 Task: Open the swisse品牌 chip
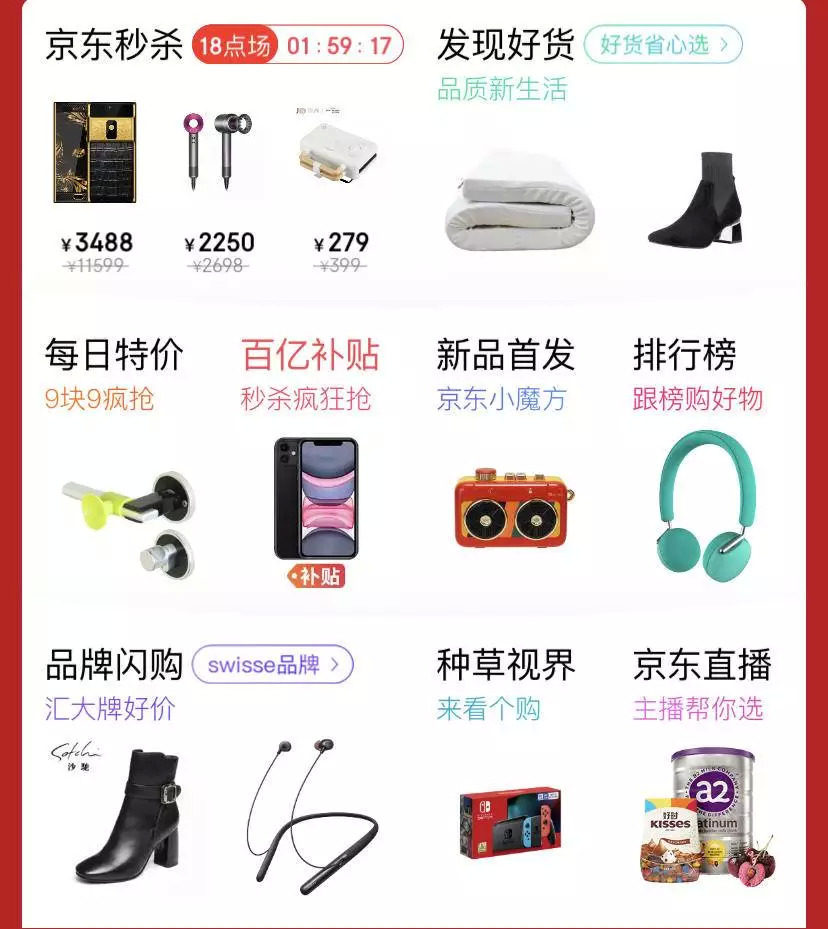tap(272, 664)
